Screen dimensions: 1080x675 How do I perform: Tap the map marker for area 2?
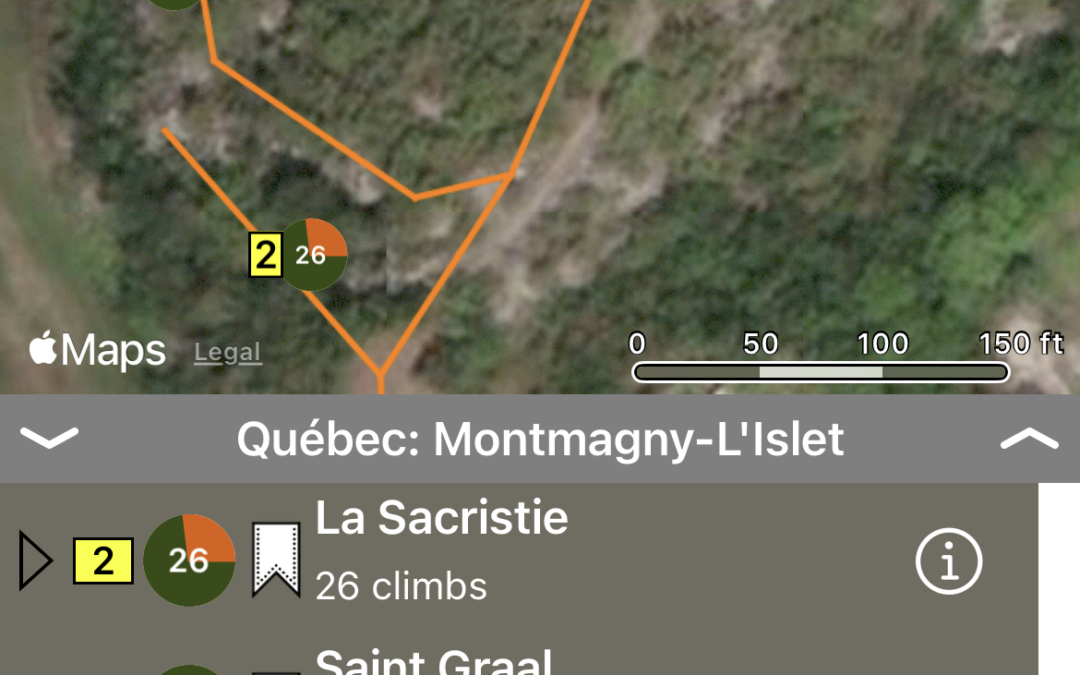310,255
